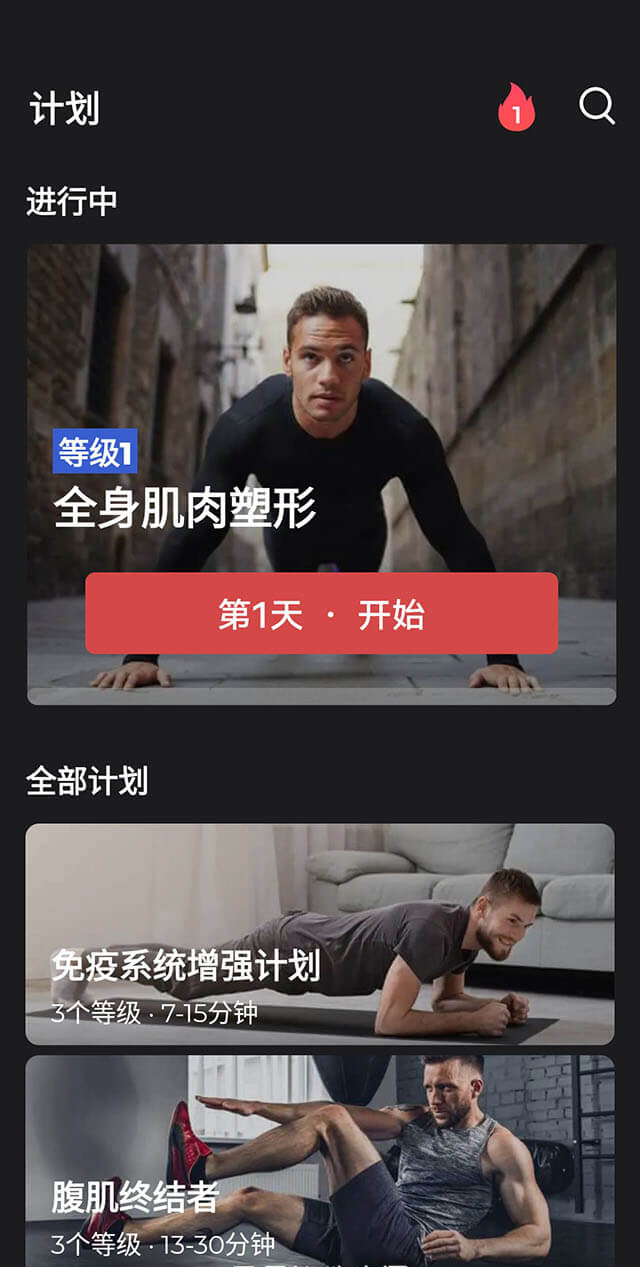Open the search icon

[x=597, y=106]
